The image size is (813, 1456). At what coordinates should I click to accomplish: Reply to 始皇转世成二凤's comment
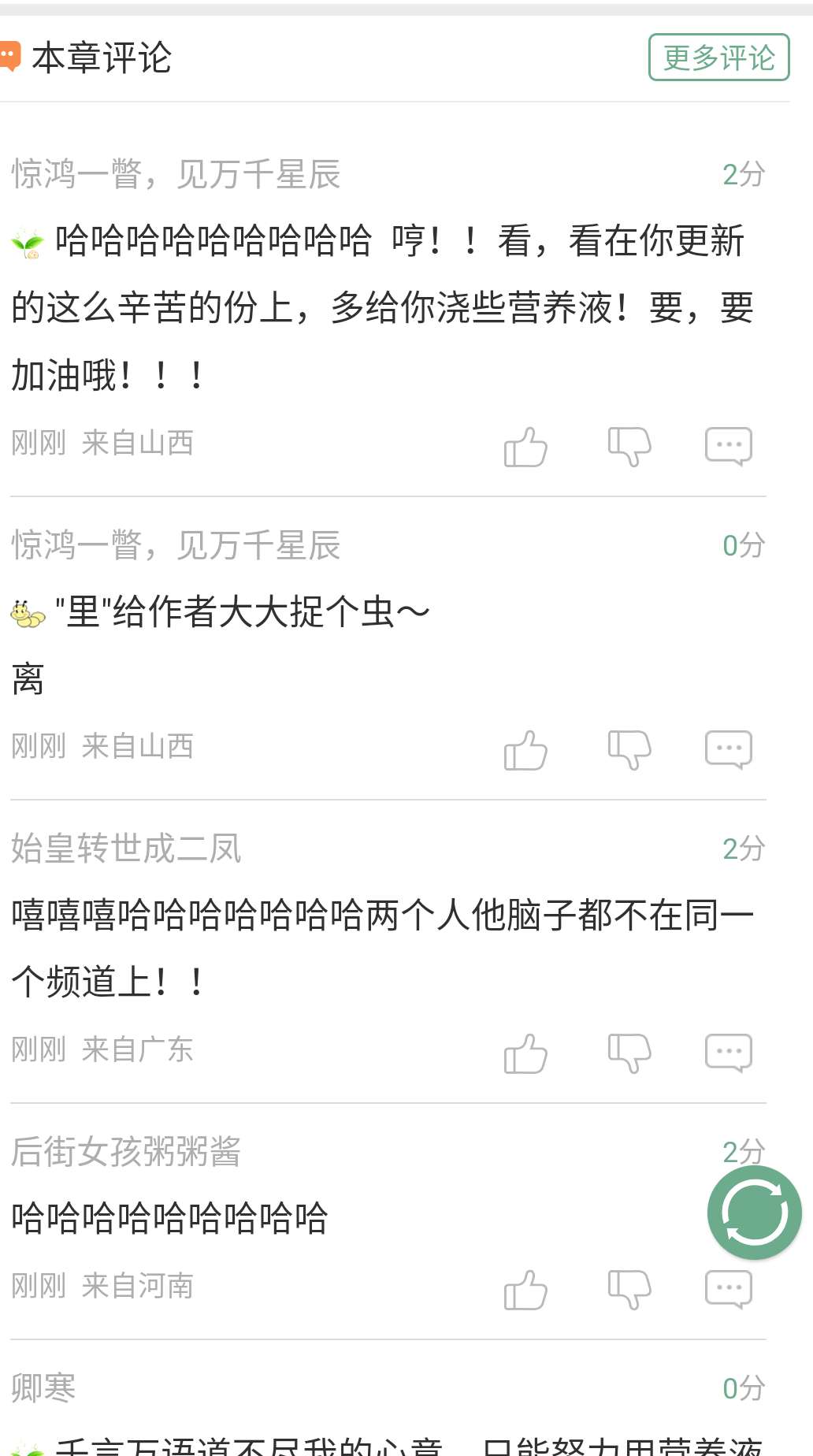click(x=729, y=1053)
